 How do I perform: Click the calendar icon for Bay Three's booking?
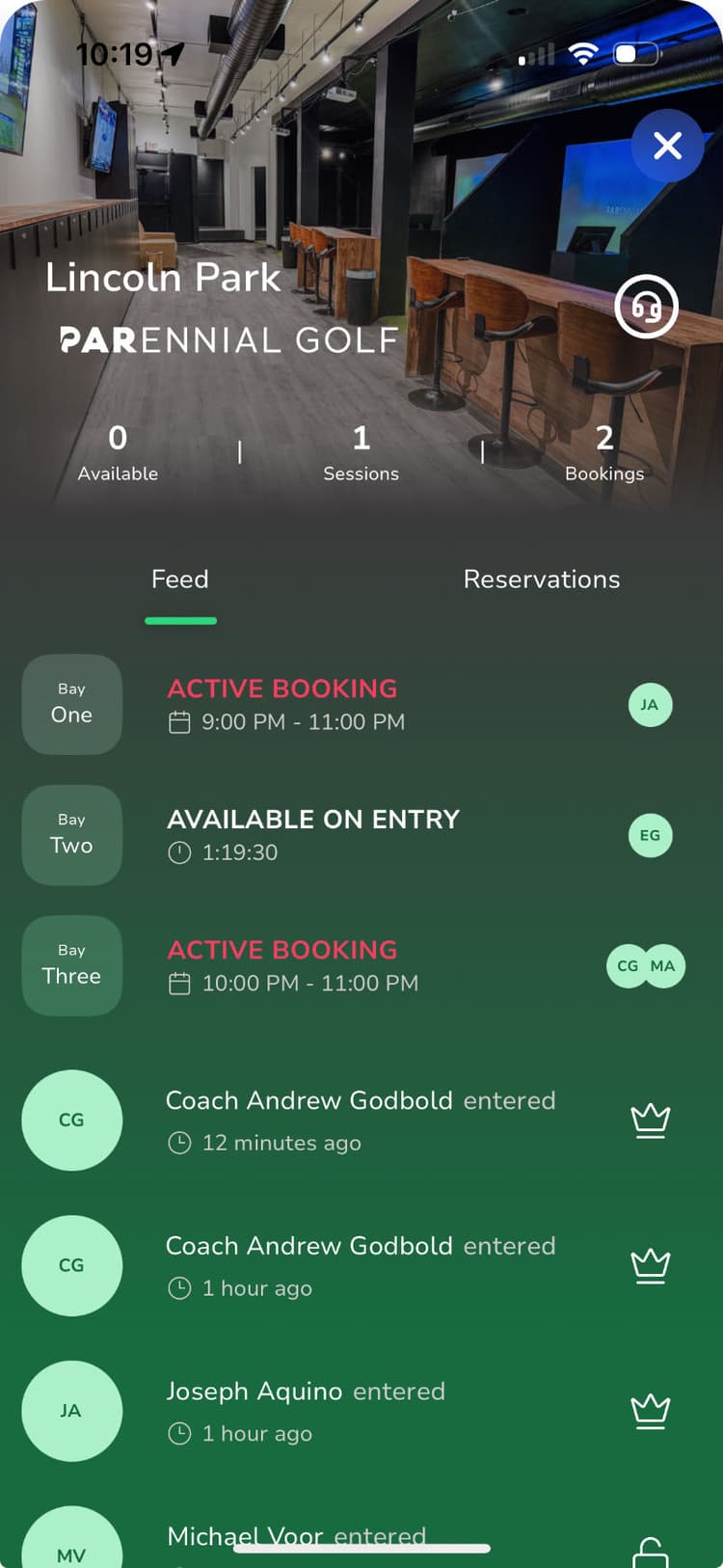coord(179,983)
